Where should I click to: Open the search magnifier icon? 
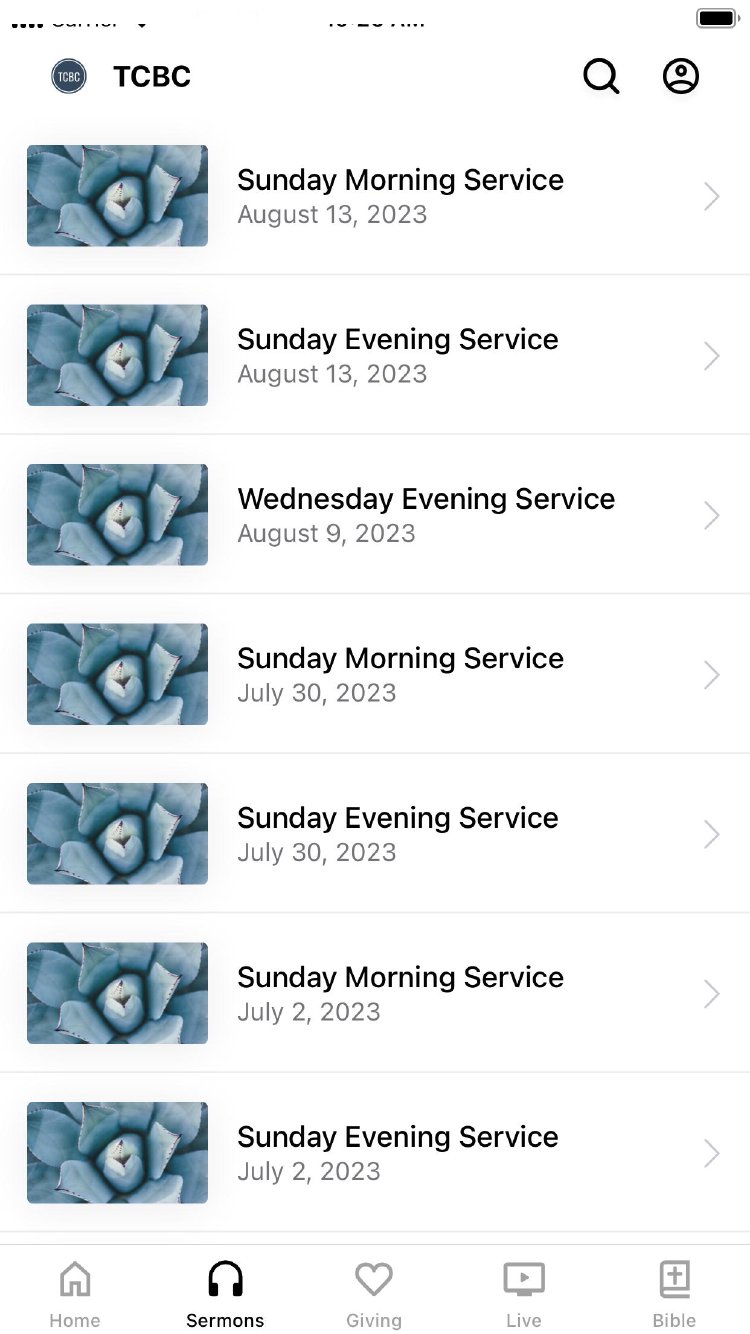(601, 77)
